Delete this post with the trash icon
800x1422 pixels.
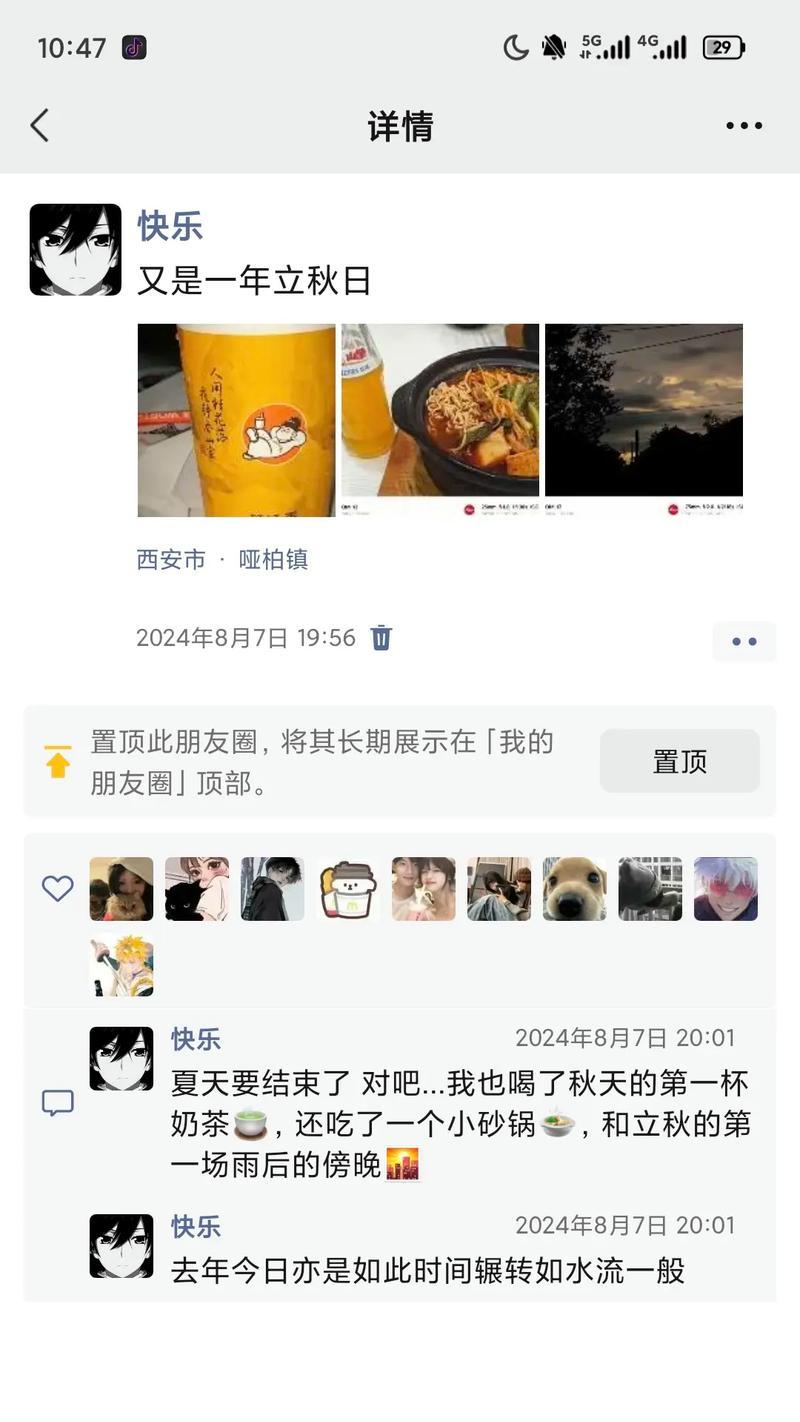381,638
